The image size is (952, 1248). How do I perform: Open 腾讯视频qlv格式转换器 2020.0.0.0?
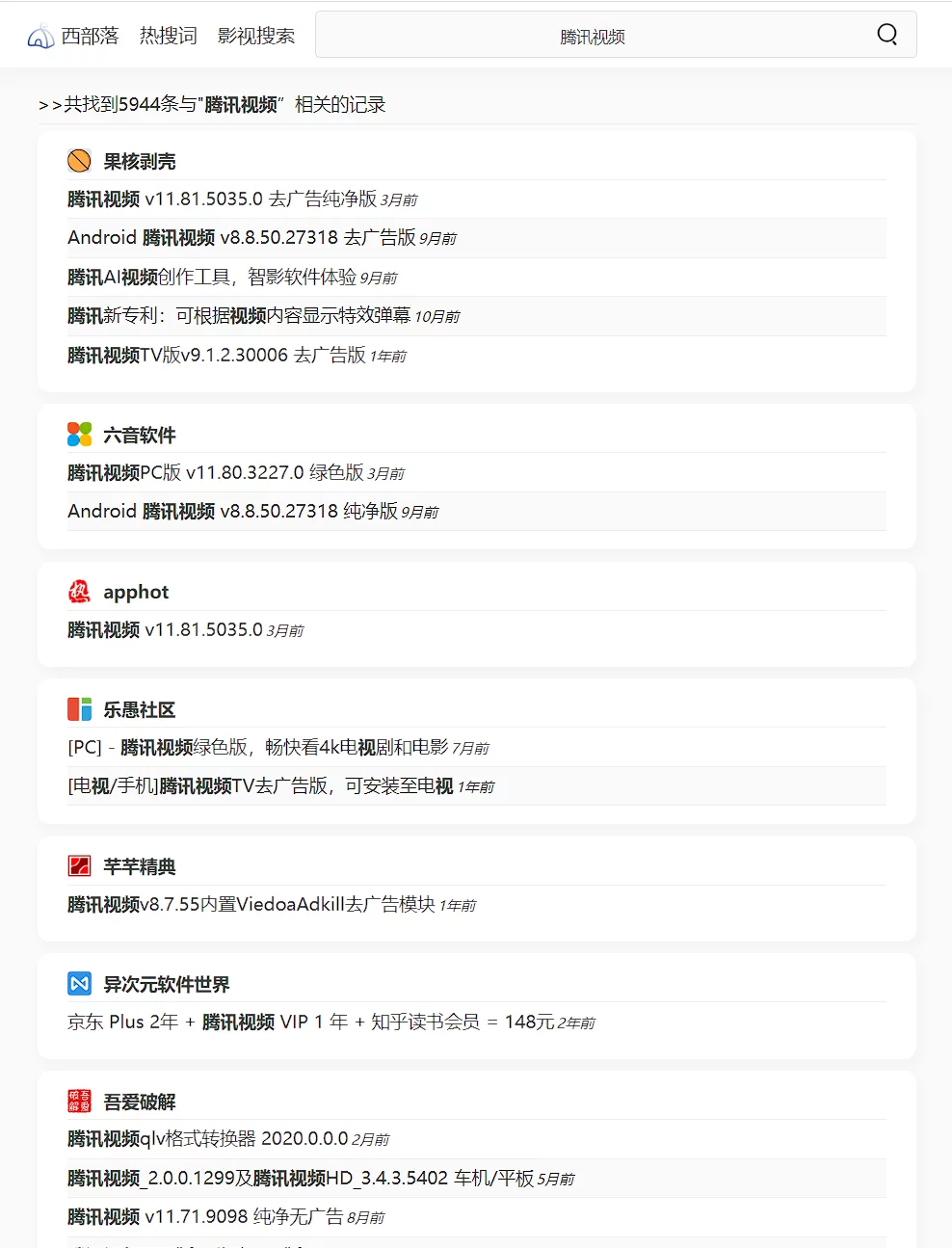207,1139
